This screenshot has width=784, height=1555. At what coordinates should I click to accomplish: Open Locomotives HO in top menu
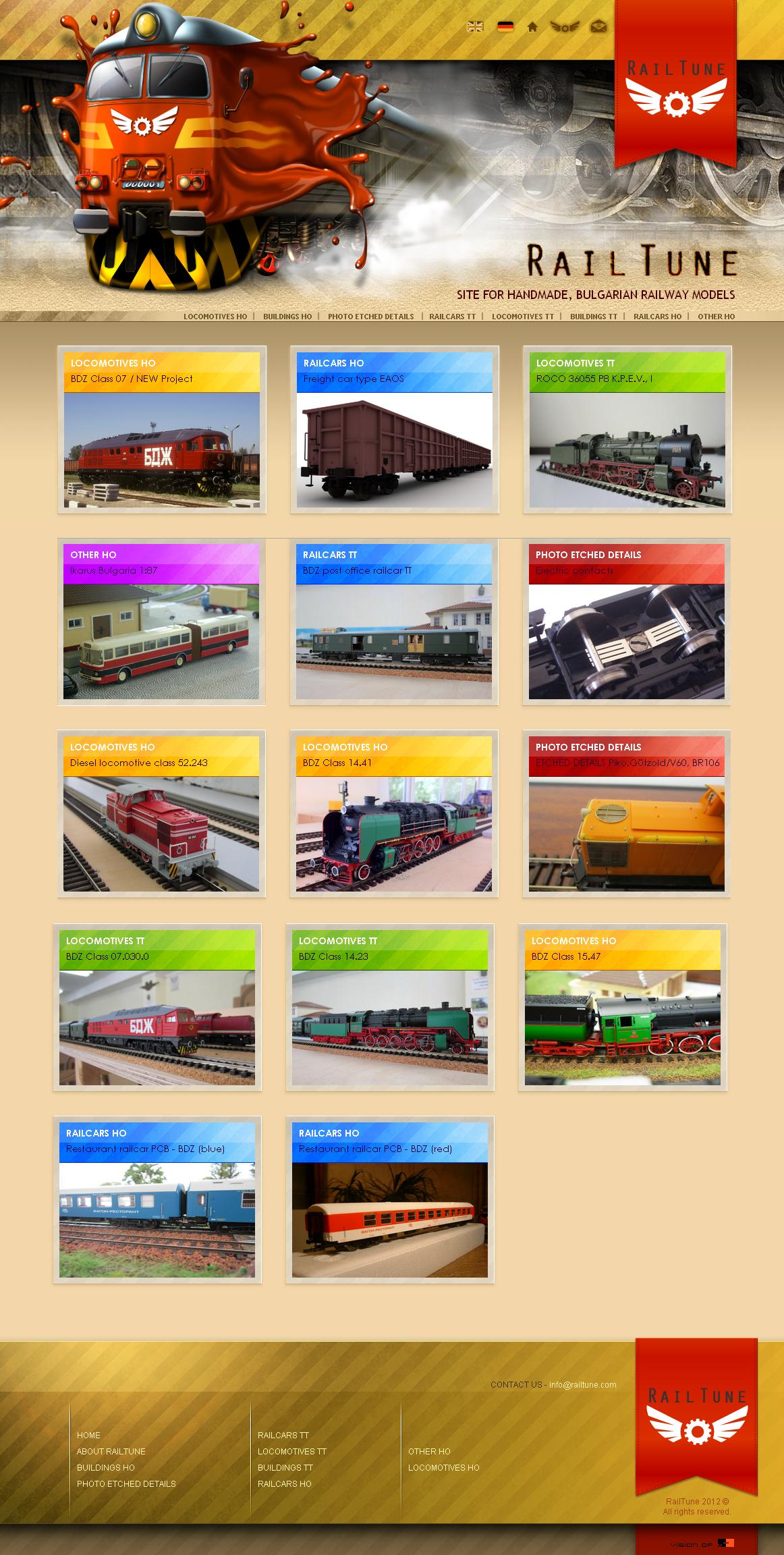[215, 317]
